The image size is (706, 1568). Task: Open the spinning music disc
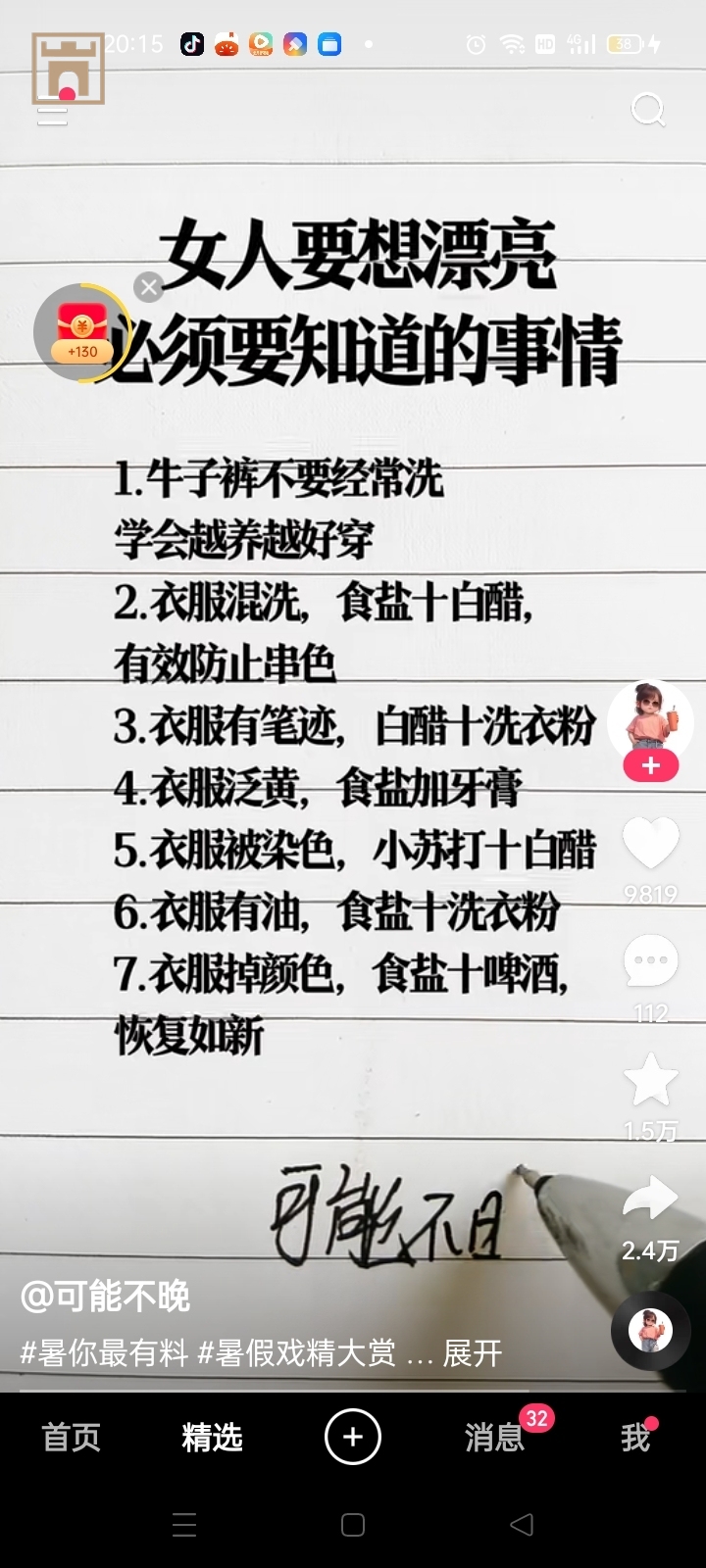pyautogui.click(x=650, y=1330)
